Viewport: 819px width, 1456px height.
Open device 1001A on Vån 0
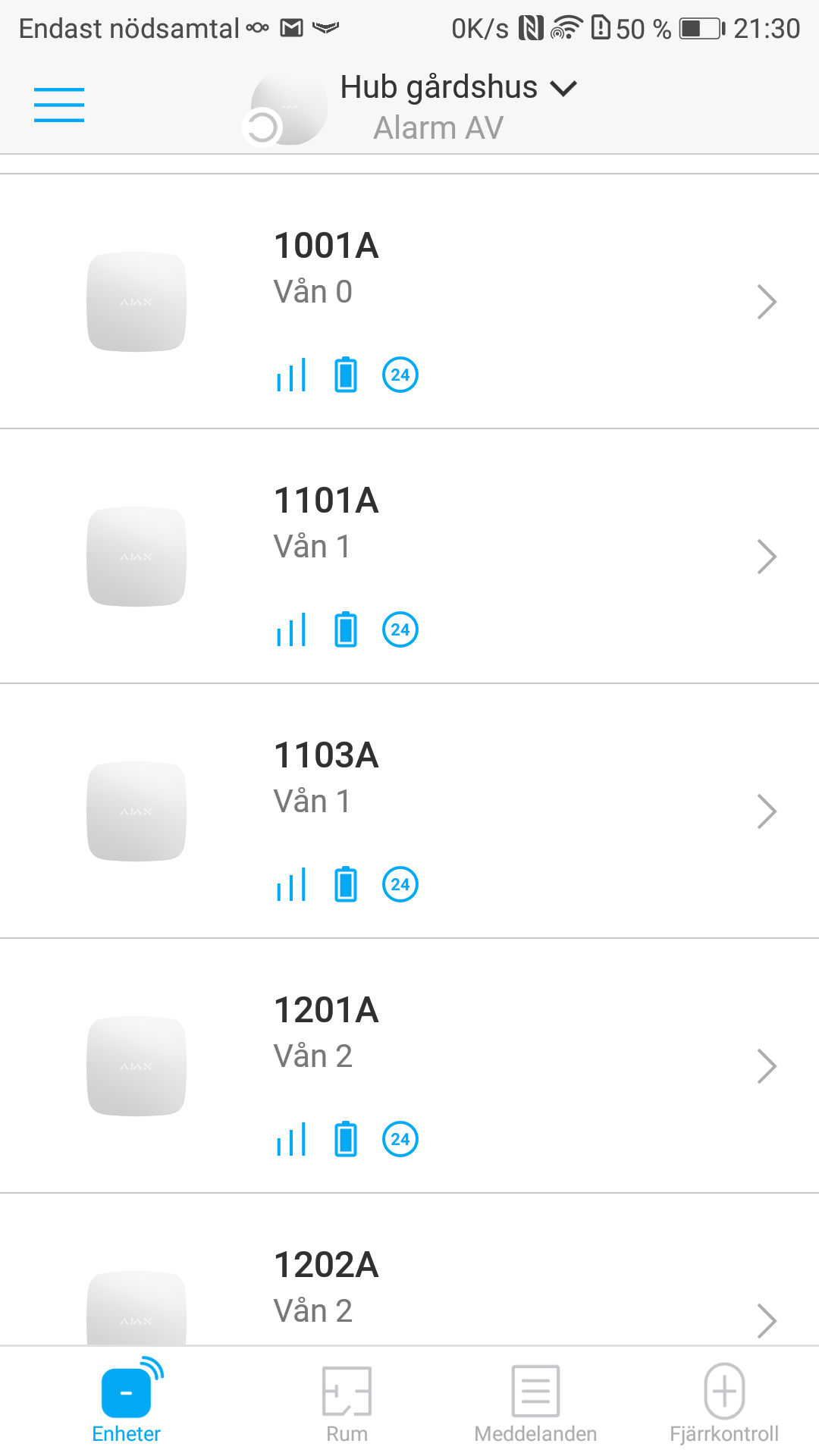point(409,302)
